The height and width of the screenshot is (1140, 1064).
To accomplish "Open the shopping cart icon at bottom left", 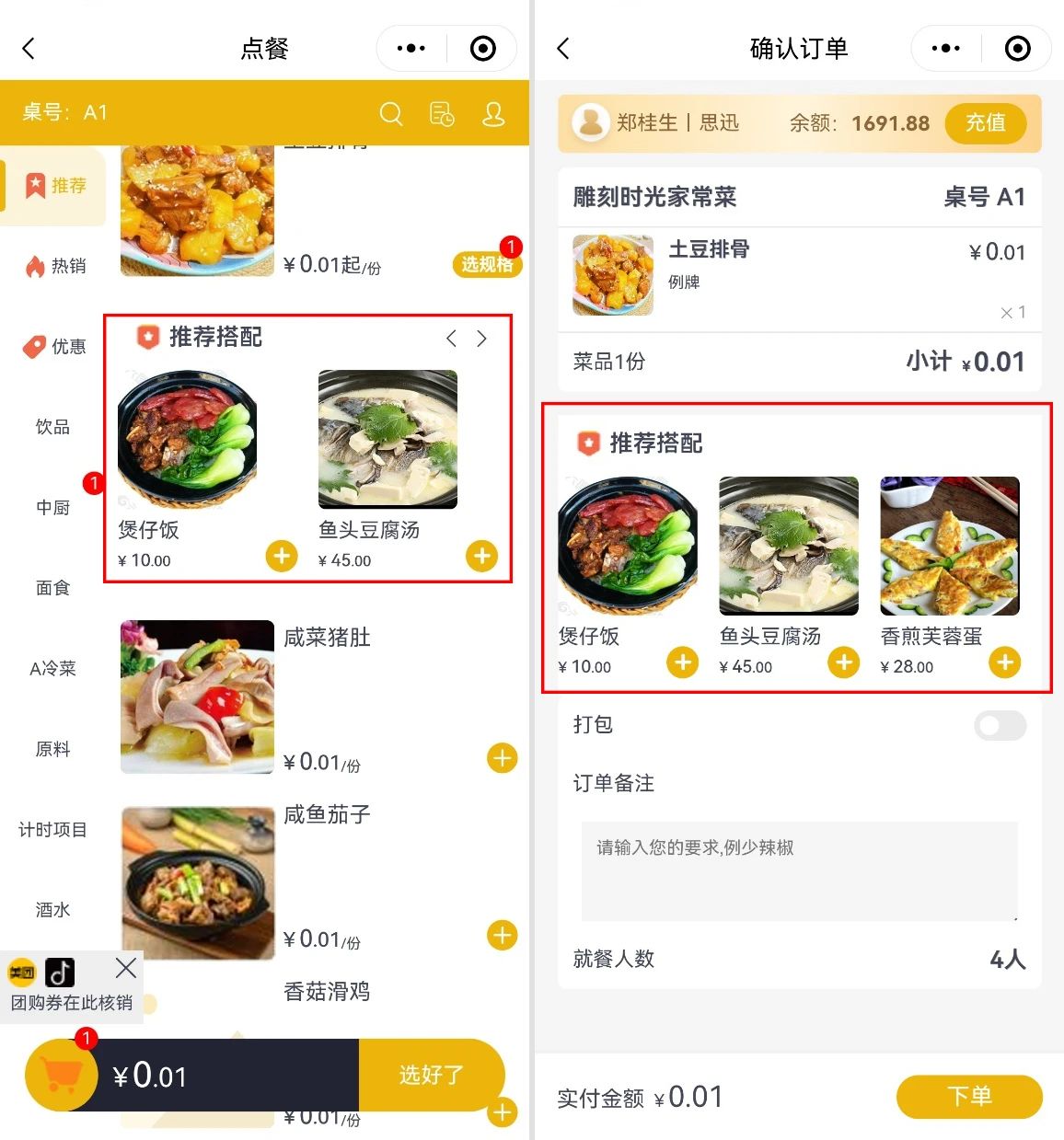I will pos(61,1074).
